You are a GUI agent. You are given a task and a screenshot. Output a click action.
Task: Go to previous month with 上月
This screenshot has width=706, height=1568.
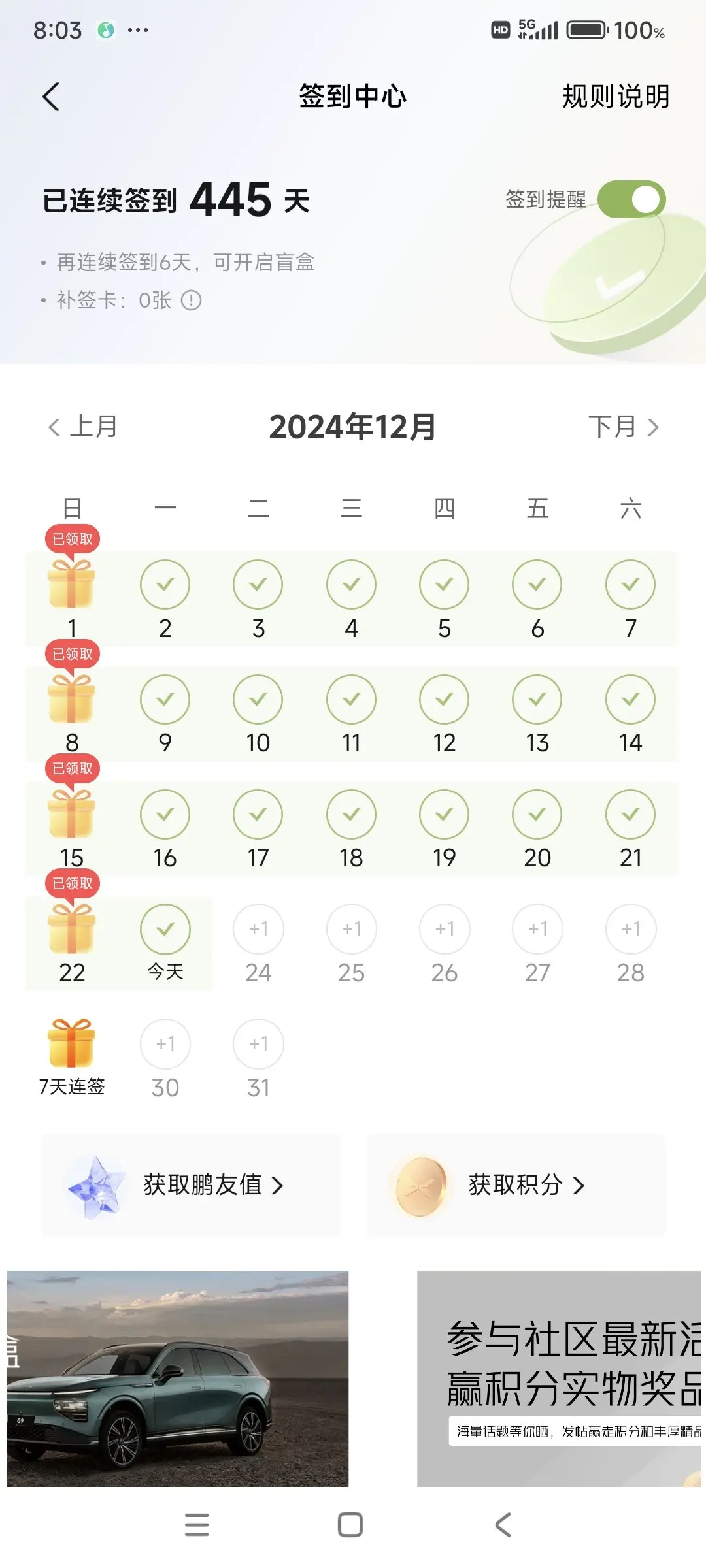tap(84, 427)
